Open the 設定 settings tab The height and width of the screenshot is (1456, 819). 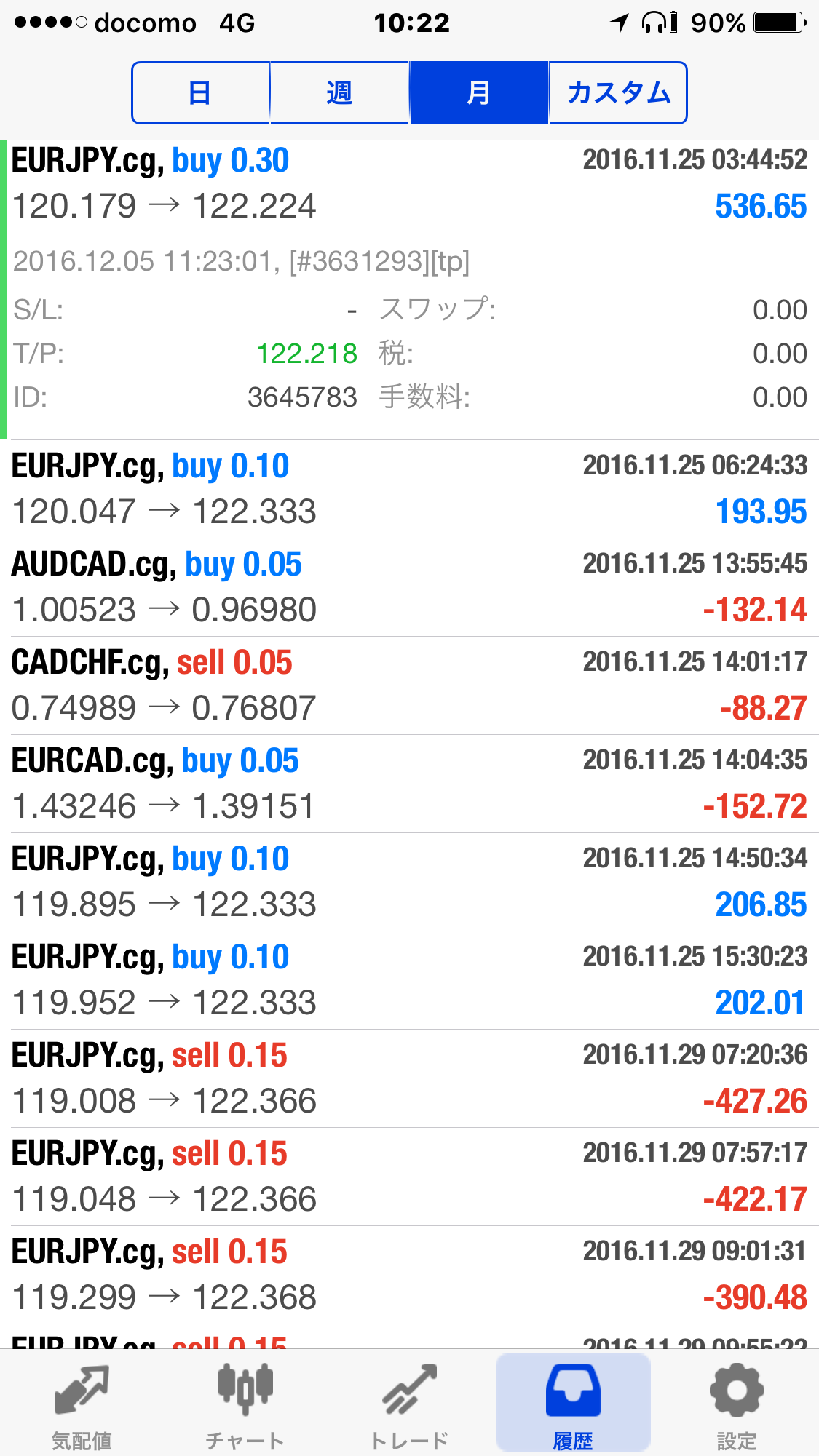pos(737,1404)
